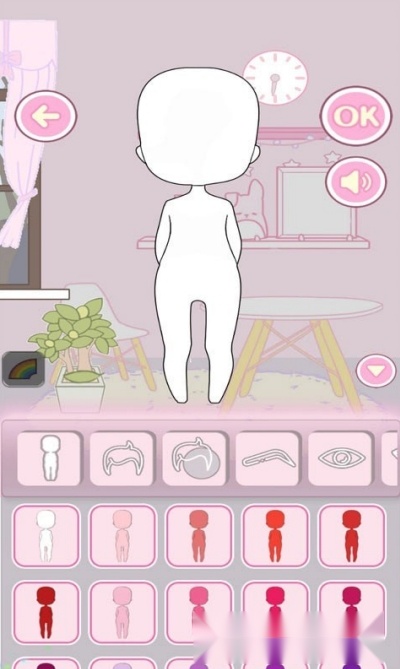Go back with the pink arrow button
The image size is (400, 669).
pos(46,116)
